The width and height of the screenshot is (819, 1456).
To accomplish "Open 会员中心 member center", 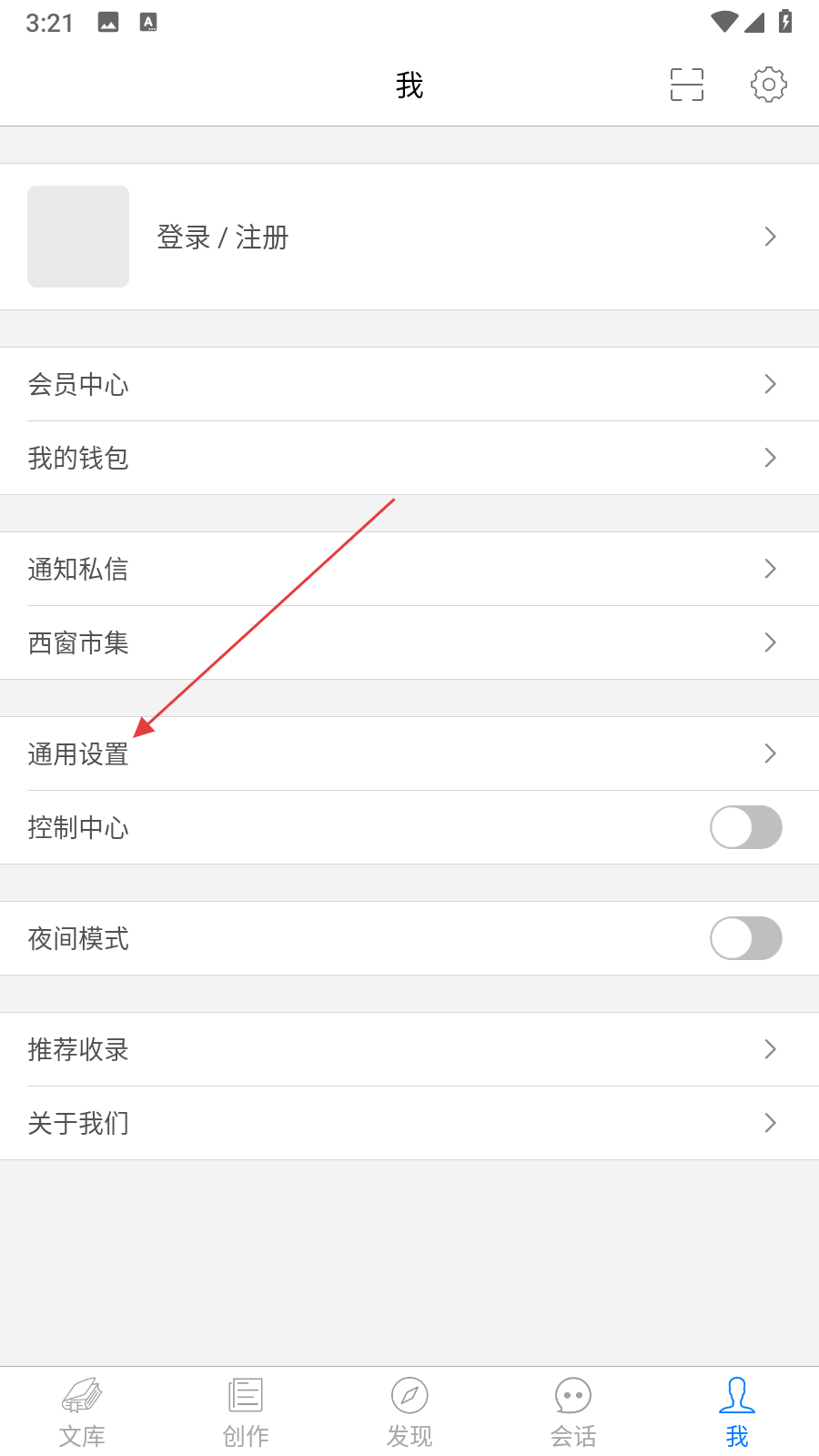I will click(409, 384).
